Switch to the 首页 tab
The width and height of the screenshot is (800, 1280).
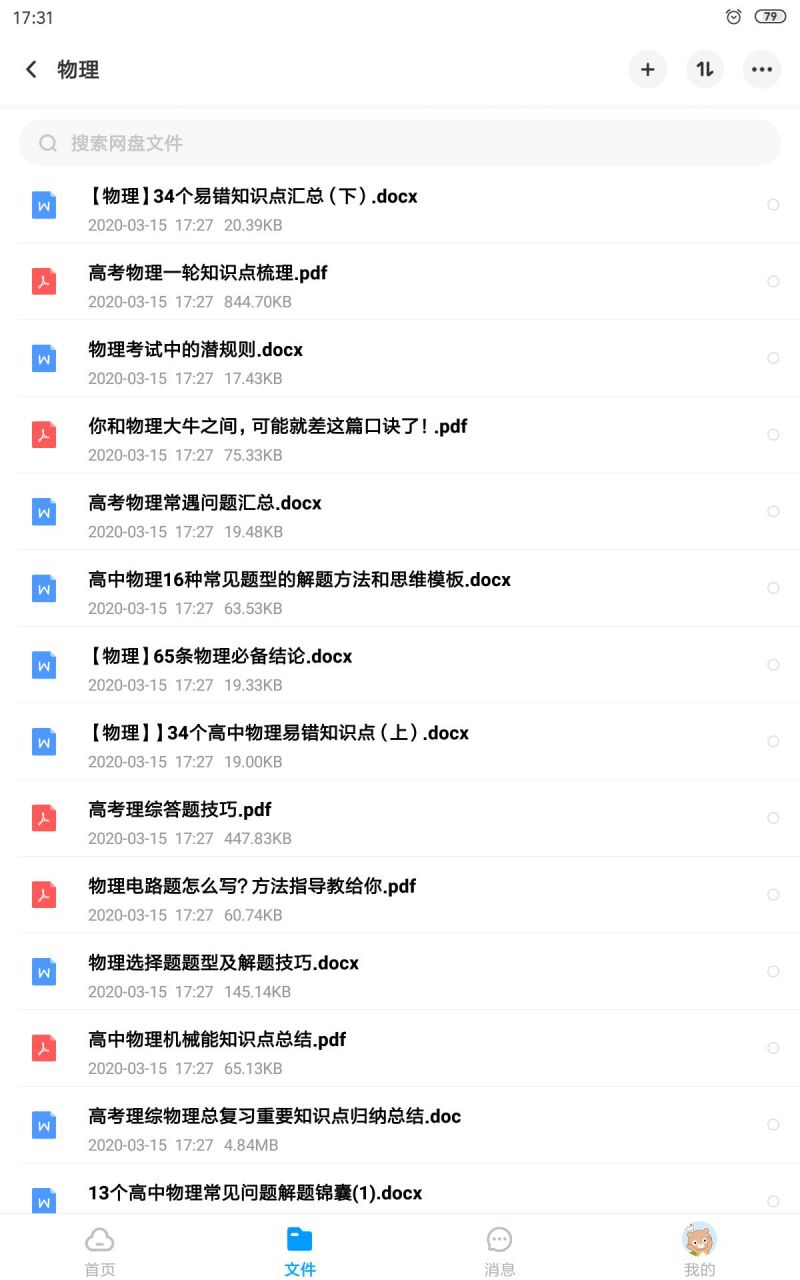point(100,1250)
